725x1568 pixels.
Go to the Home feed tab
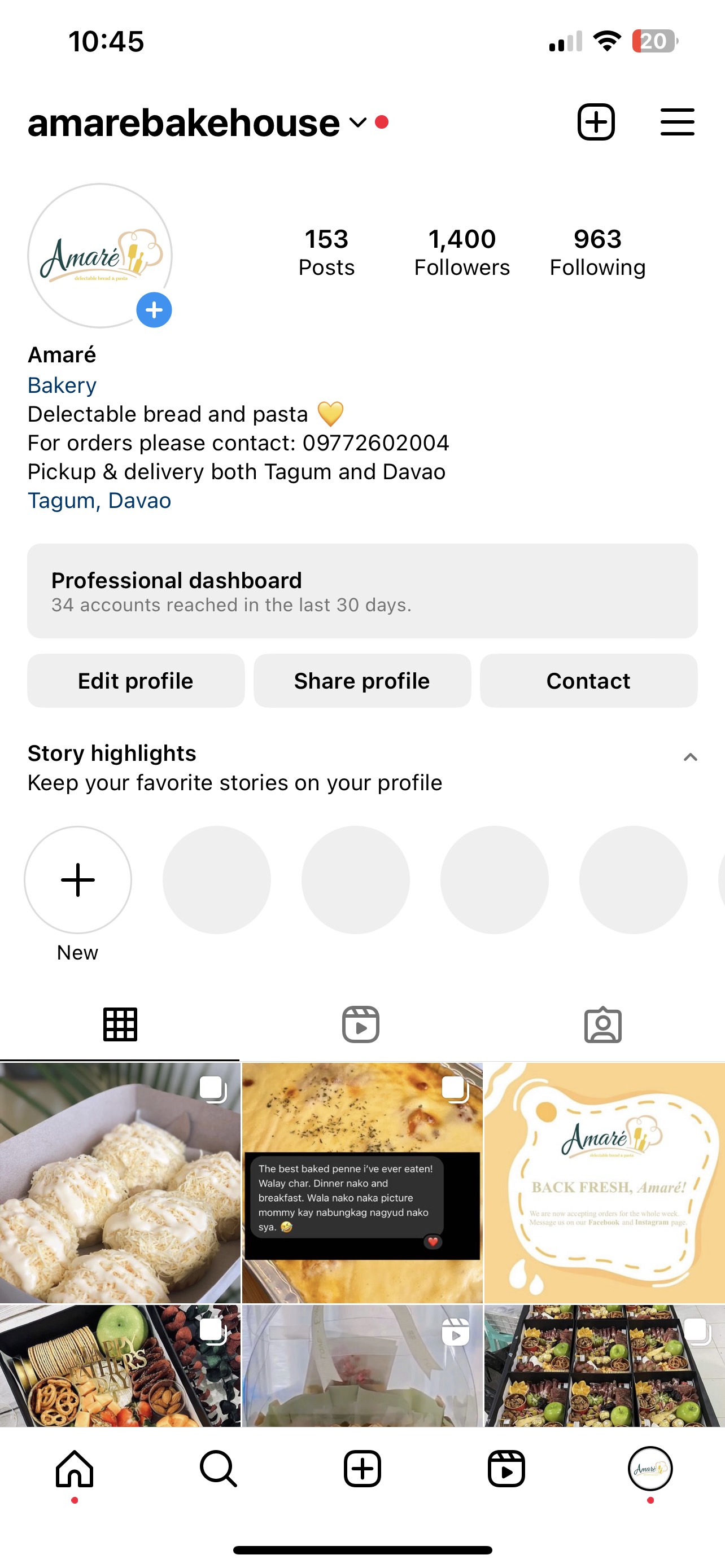75,1468
